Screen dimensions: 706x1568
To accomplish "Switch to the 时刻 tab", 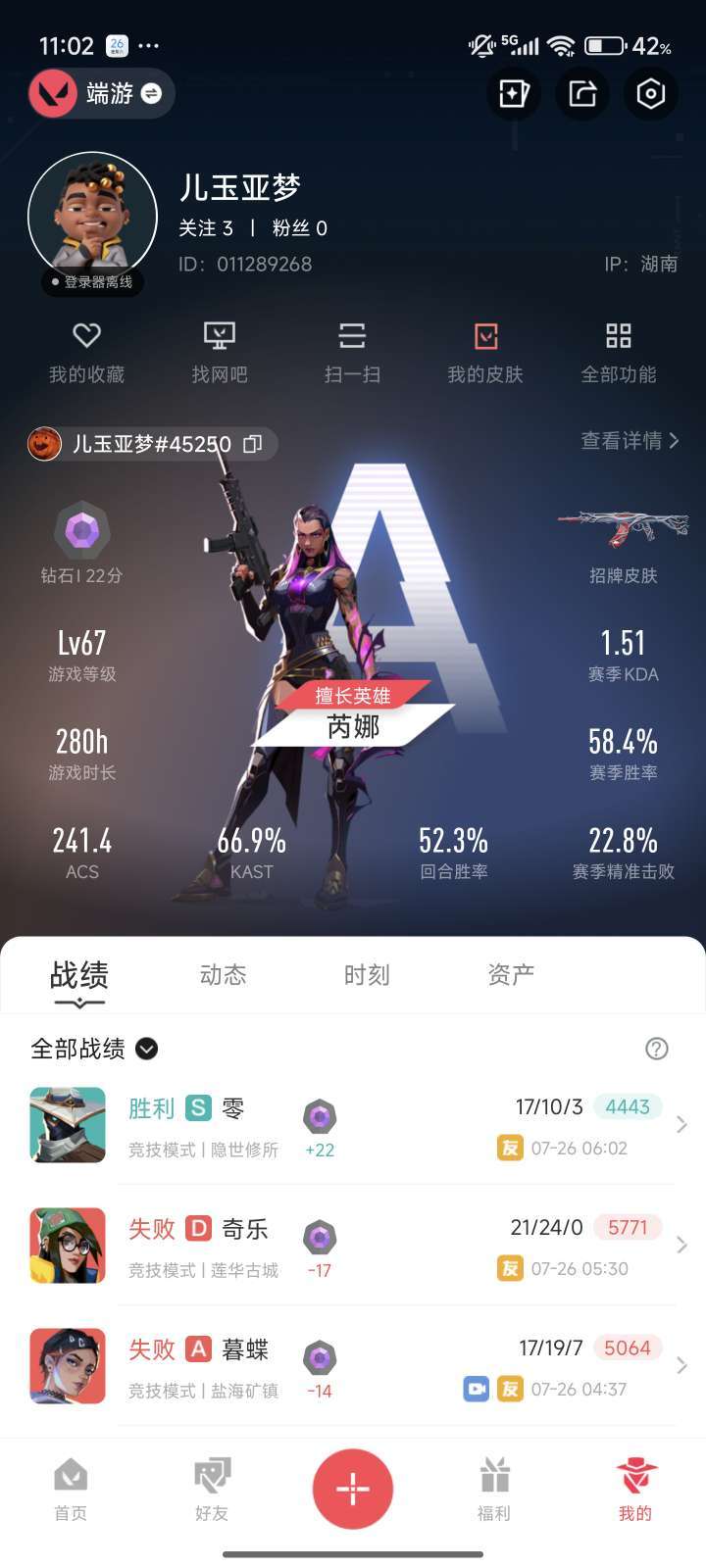I will [367, 974].
